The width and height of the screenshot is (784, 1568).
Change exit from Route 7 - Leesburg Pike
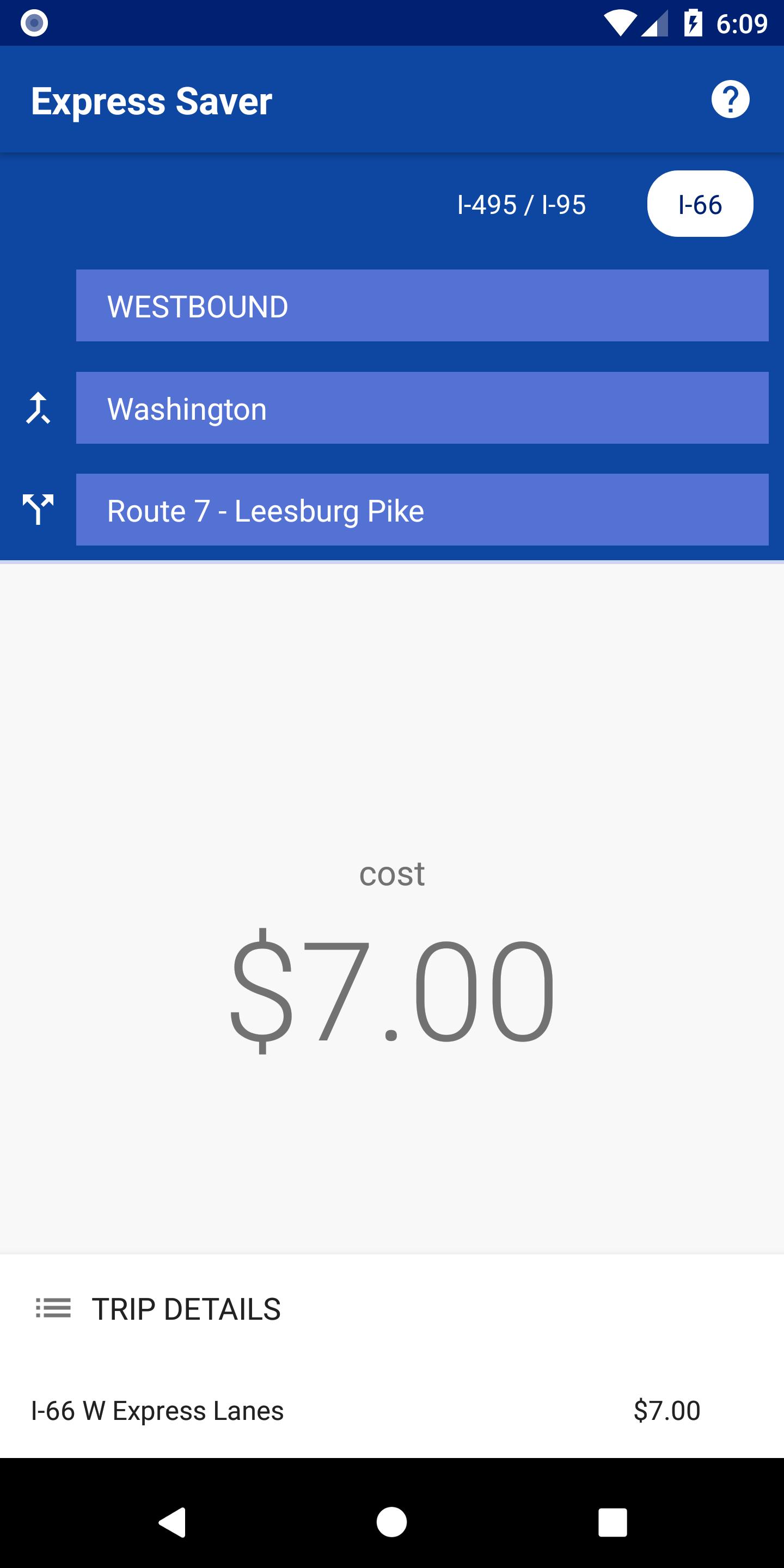[x=422, y=510]
